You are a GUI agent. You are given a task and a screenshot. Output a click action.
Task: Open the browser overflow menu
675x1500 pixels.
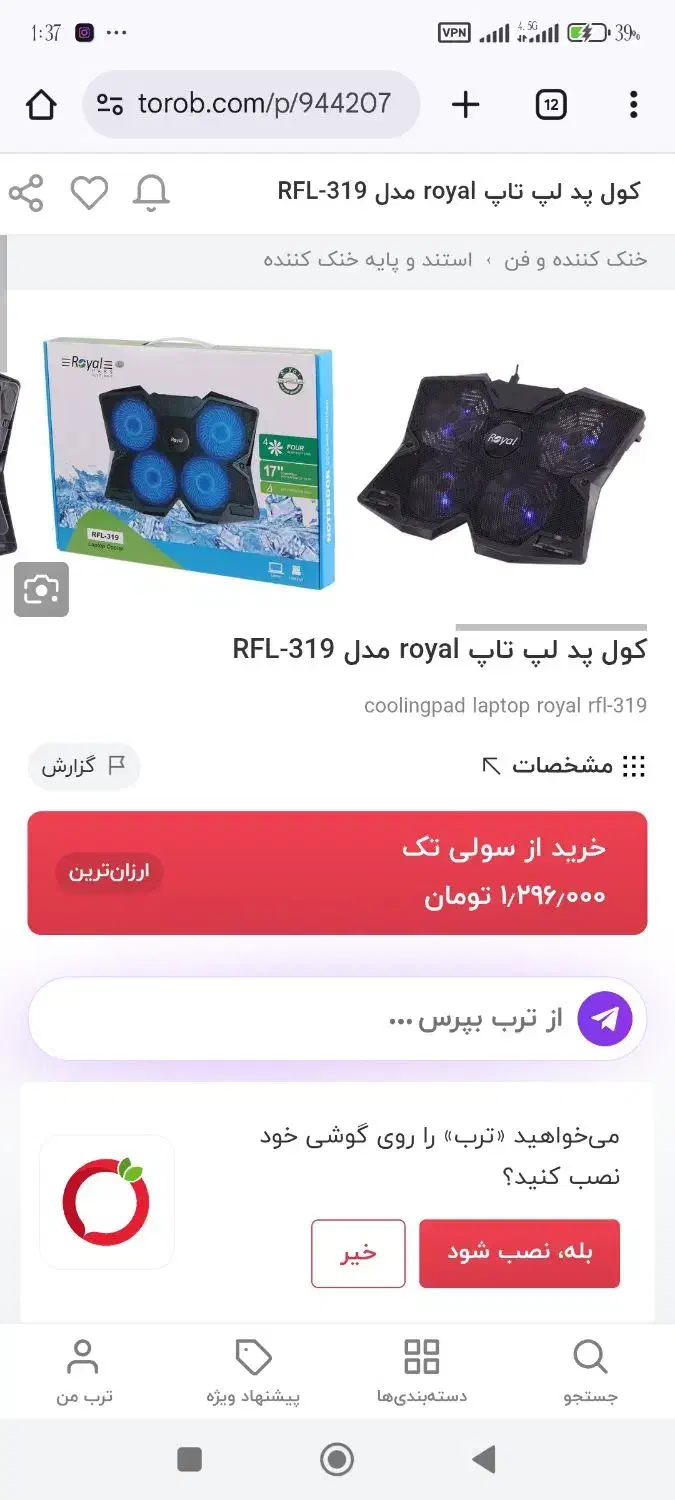(x=634, y=104)
